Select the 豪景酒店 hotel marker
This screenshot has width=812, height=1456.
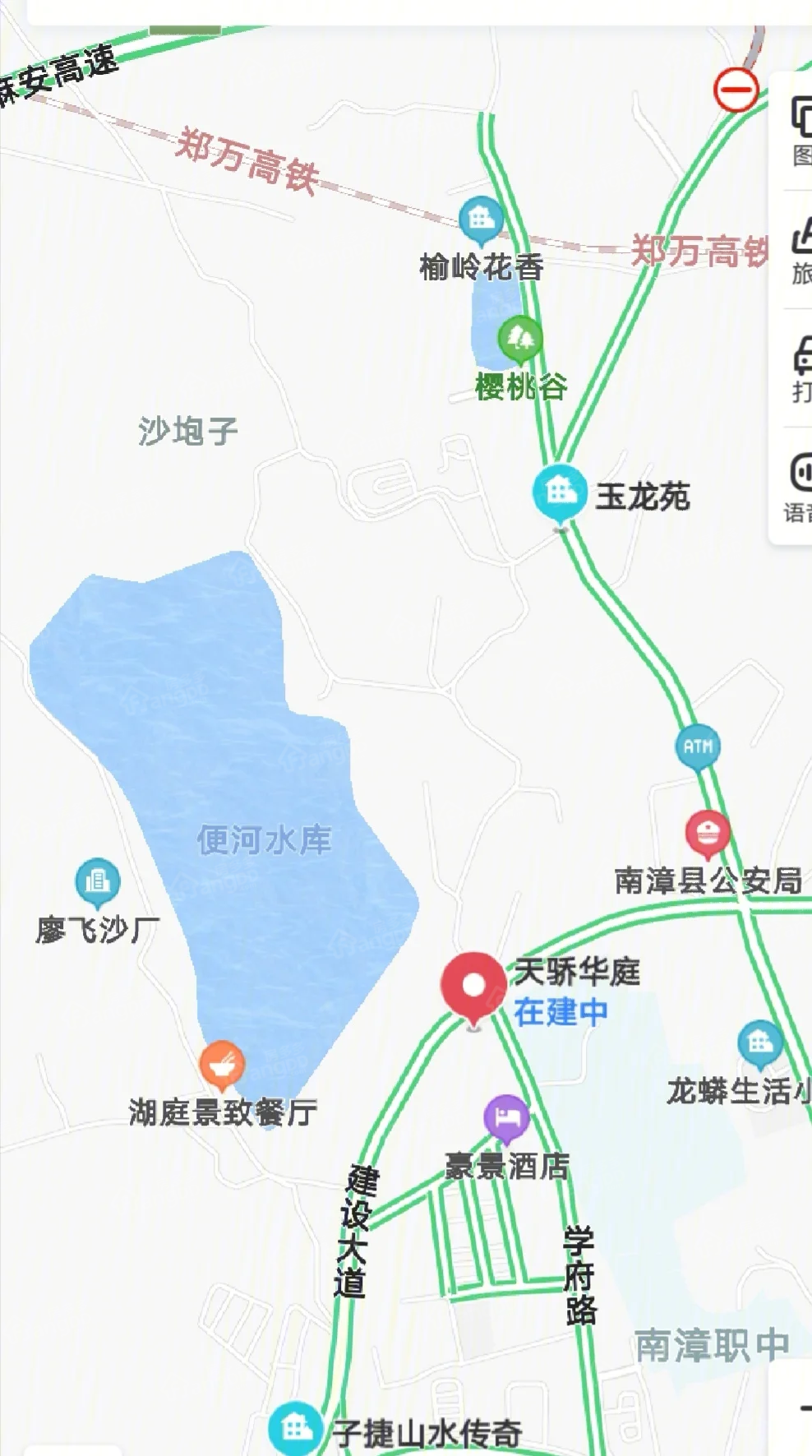click(x=506, y=1117)
